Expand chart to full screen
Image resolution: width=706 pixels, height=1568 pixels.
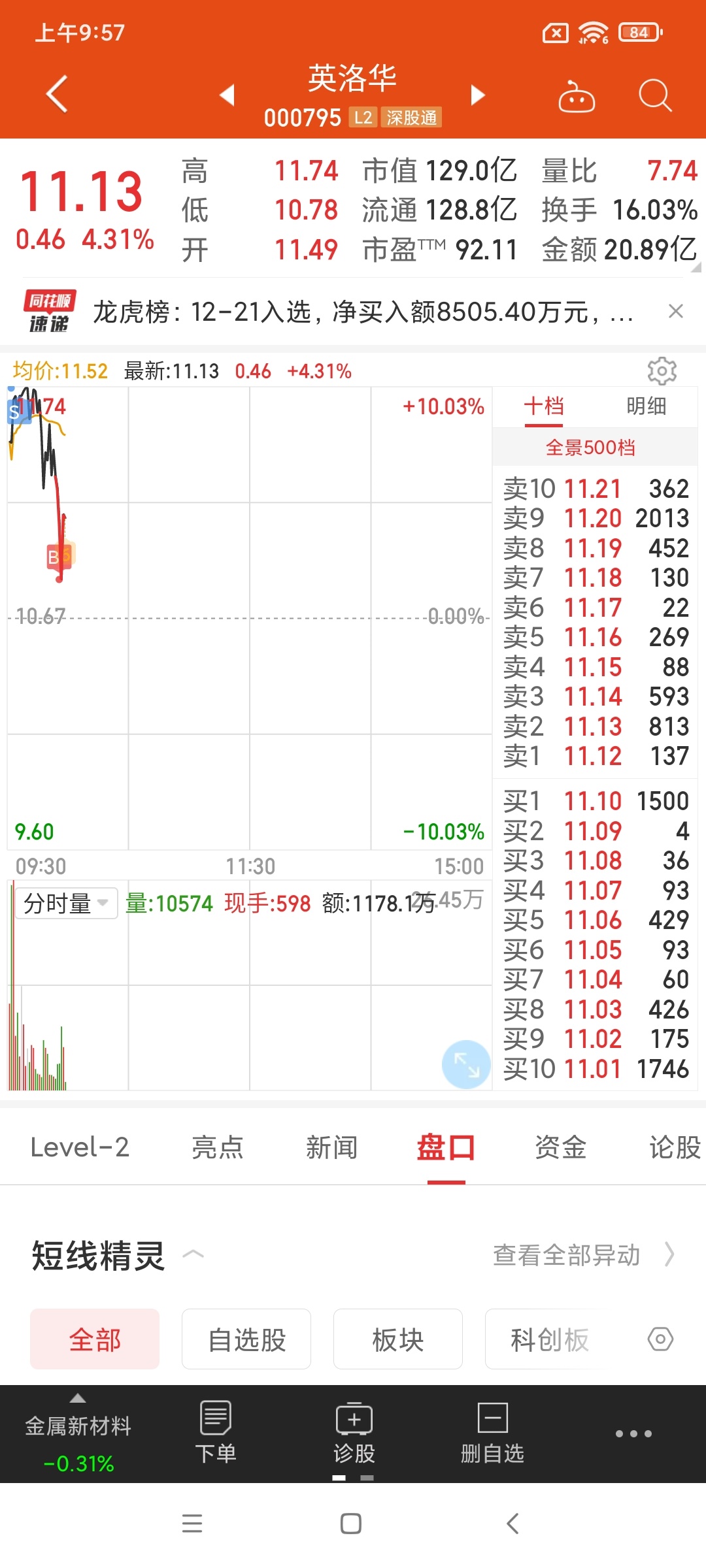[466, 1064]
